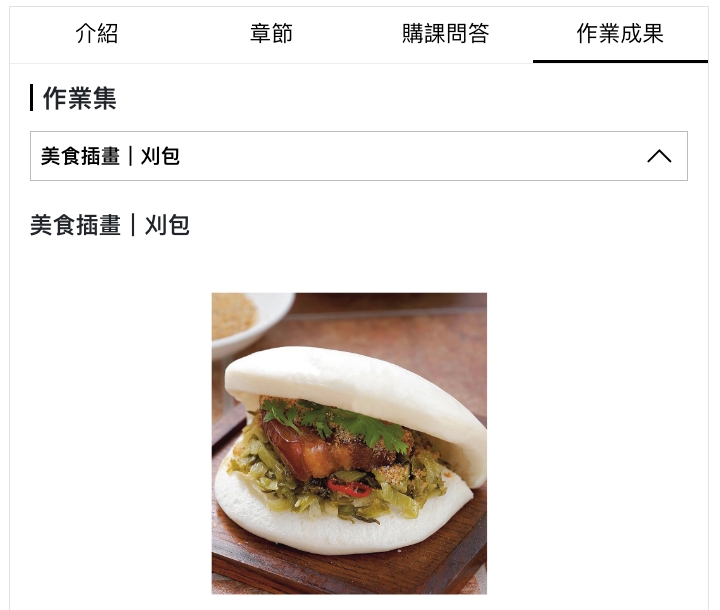The height and width of the screenshot is (610, 720).
Task: Go to the 購課問答 tab
Action: (x=445, y=34)
